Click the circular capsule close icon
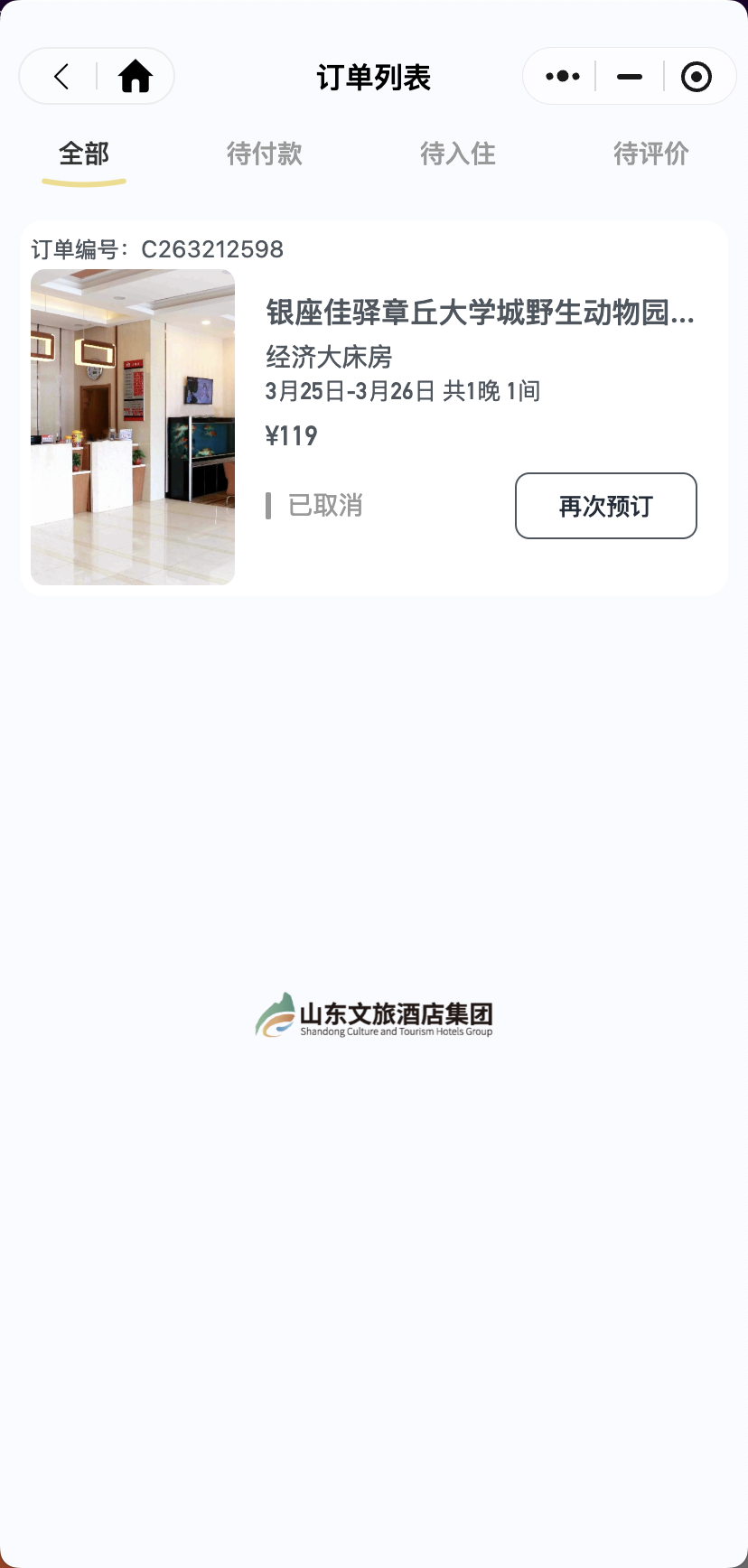The image size is (748, 1568). click(x=697, y=78)
